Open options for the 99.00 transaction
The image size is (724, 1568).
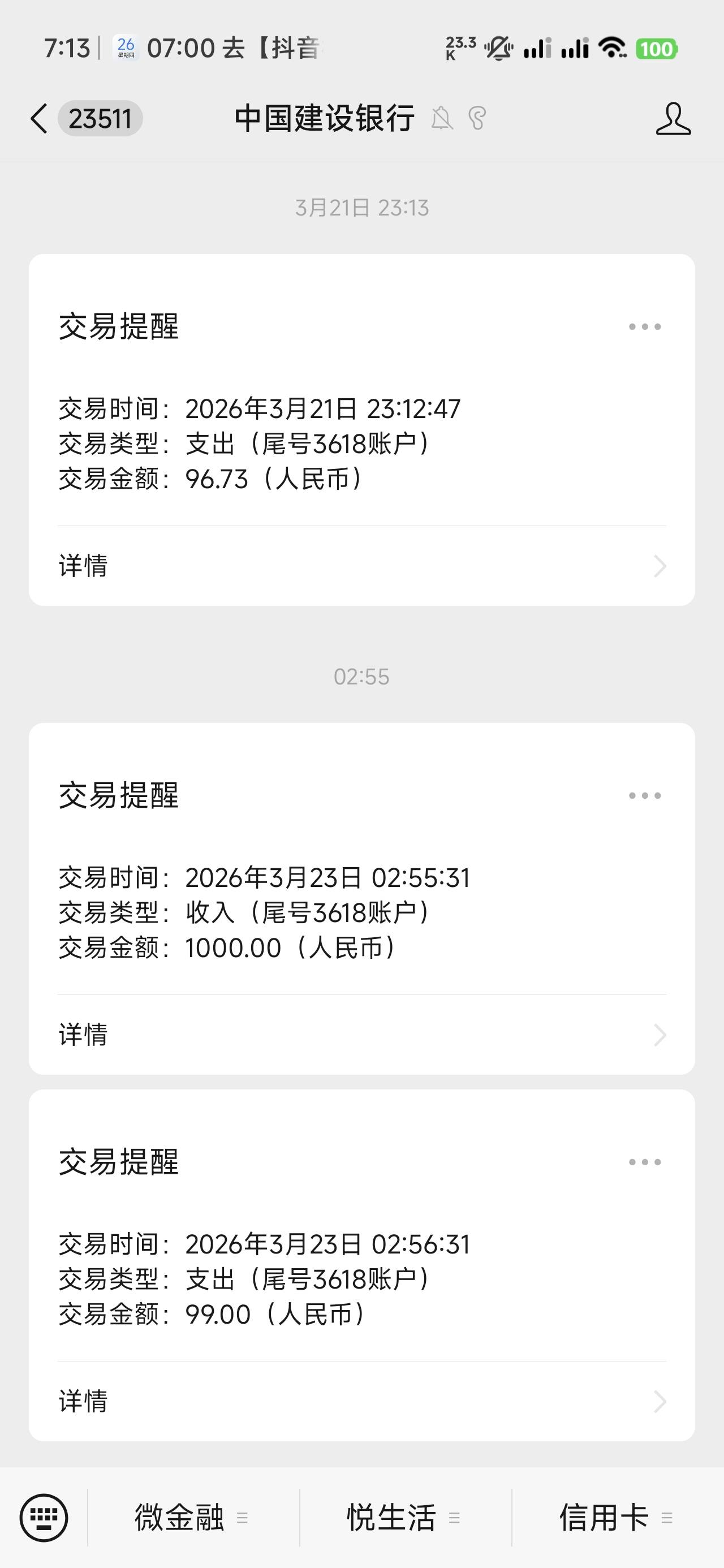pyautogui.click(x=645, y=1162)
